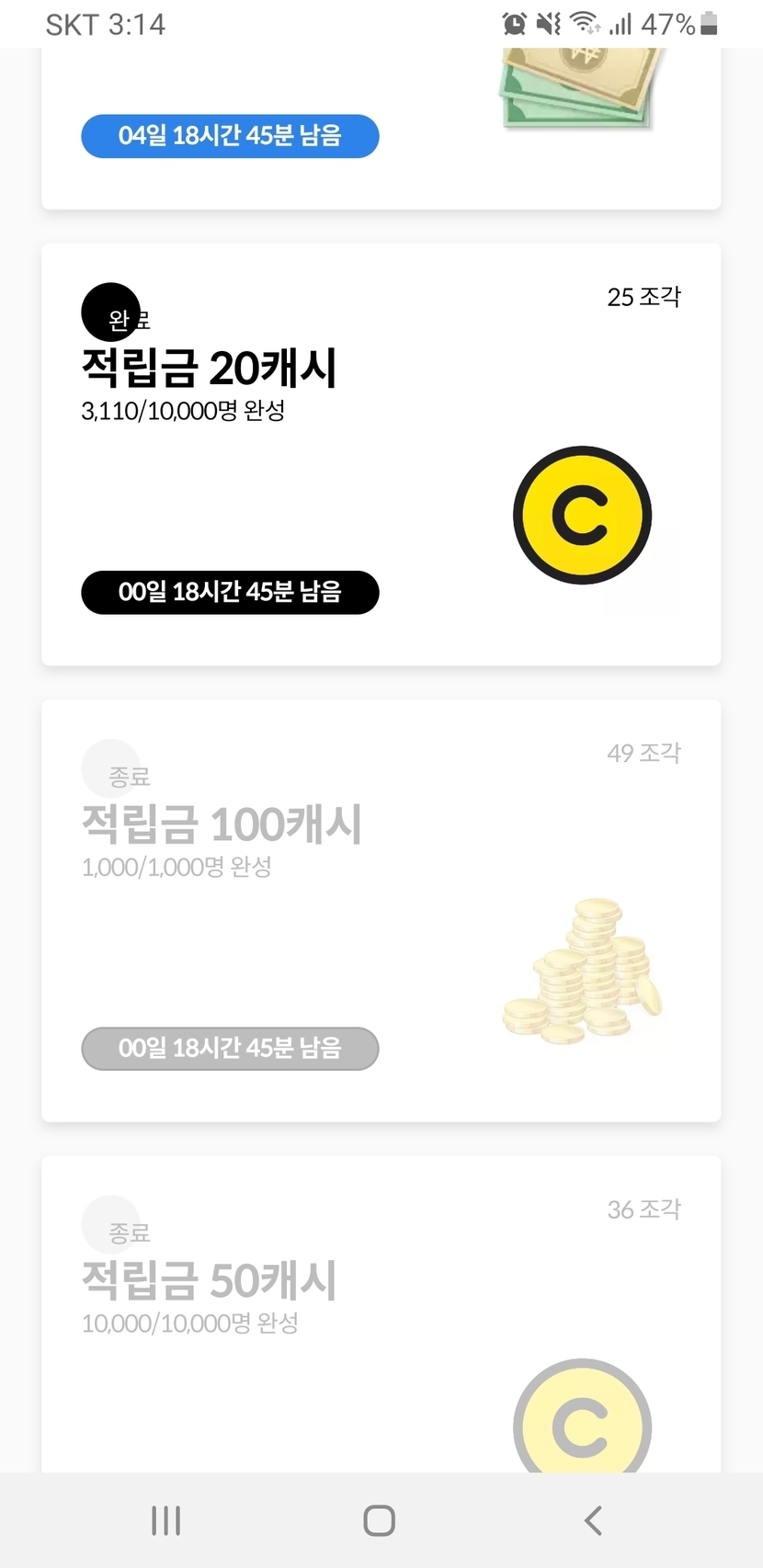Show recent apps
This screenshot has height=1568, width=763.
coord(166,1520)
